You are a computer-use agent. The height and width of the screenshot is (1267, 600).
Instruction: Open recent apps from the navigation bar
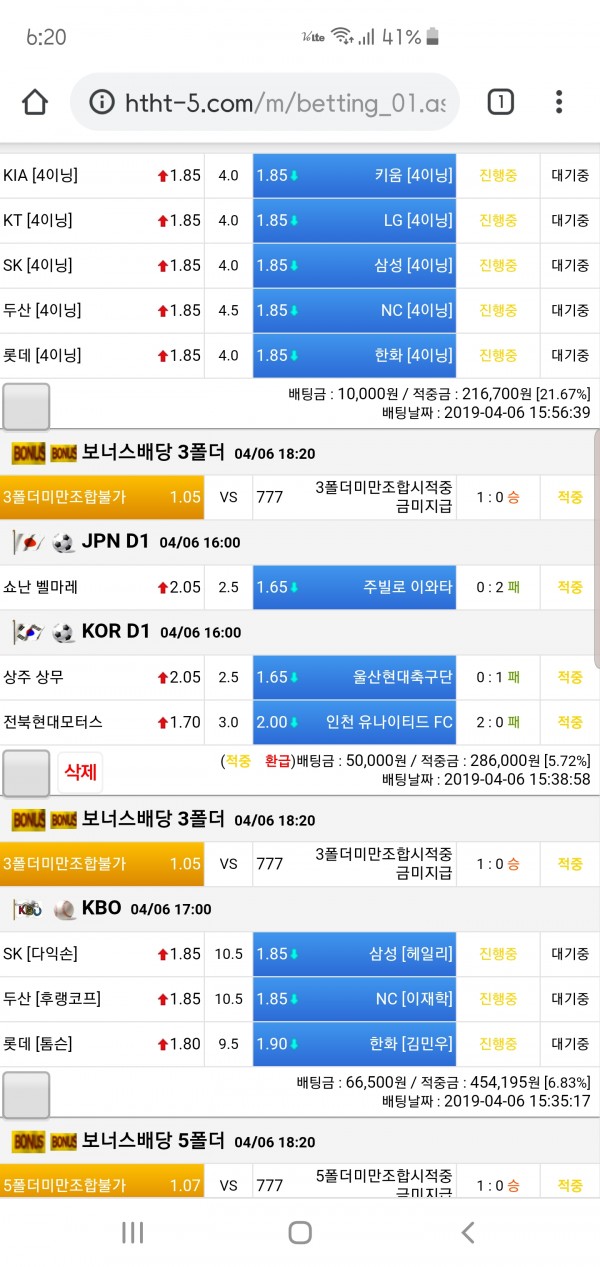[132, 1232]
